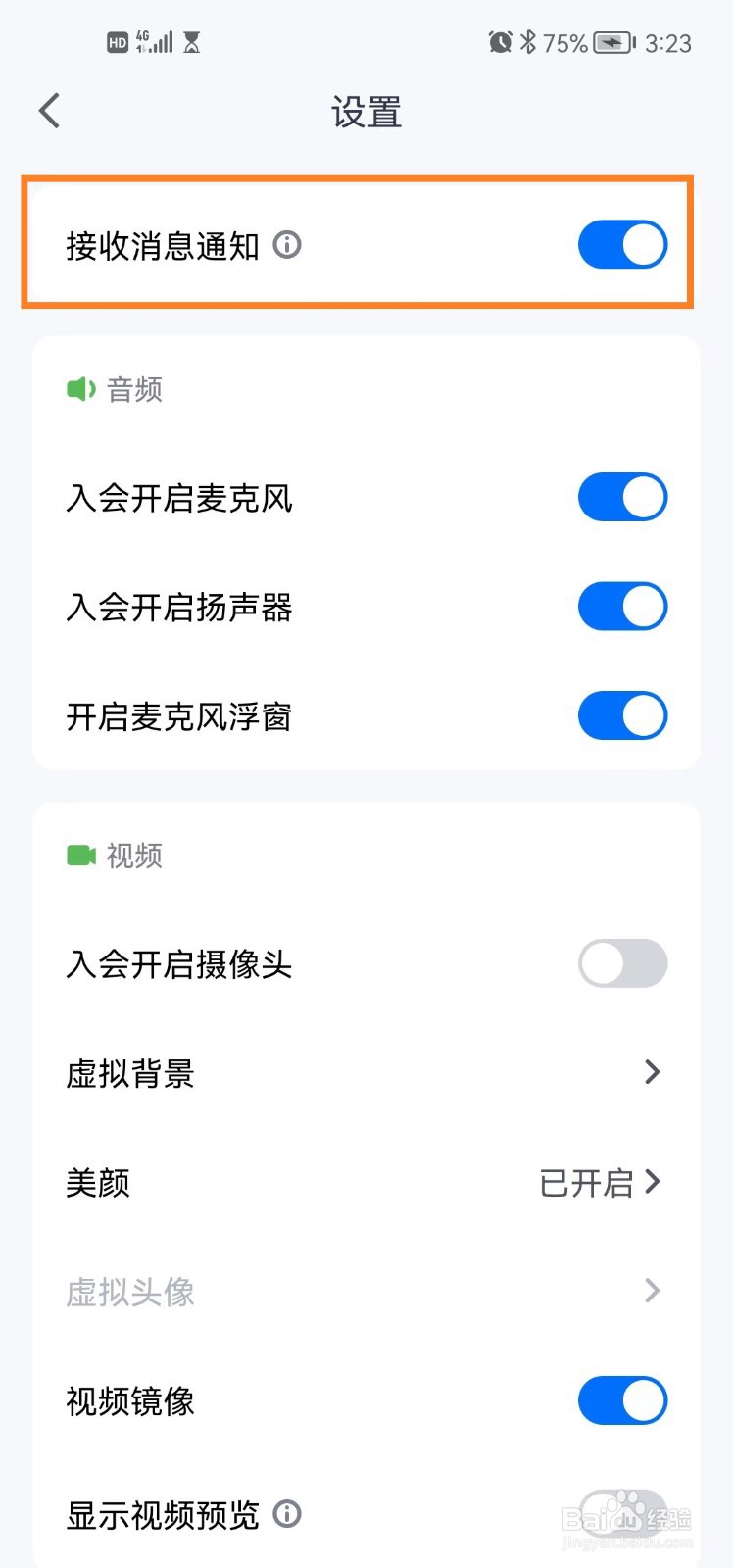733x1568 pixels.
Task: Click the info icon next to 接收消息通知
Action: [287, 246]
